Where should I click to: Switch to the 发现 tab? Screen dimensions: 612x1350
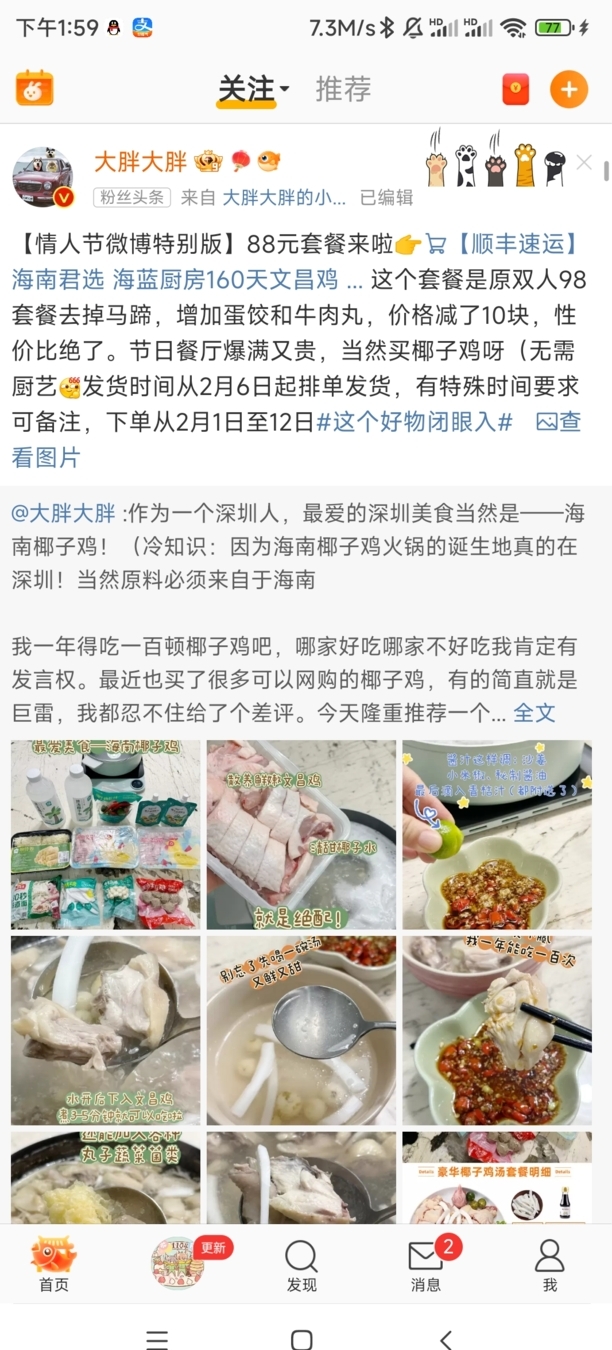click(301, 1265)
